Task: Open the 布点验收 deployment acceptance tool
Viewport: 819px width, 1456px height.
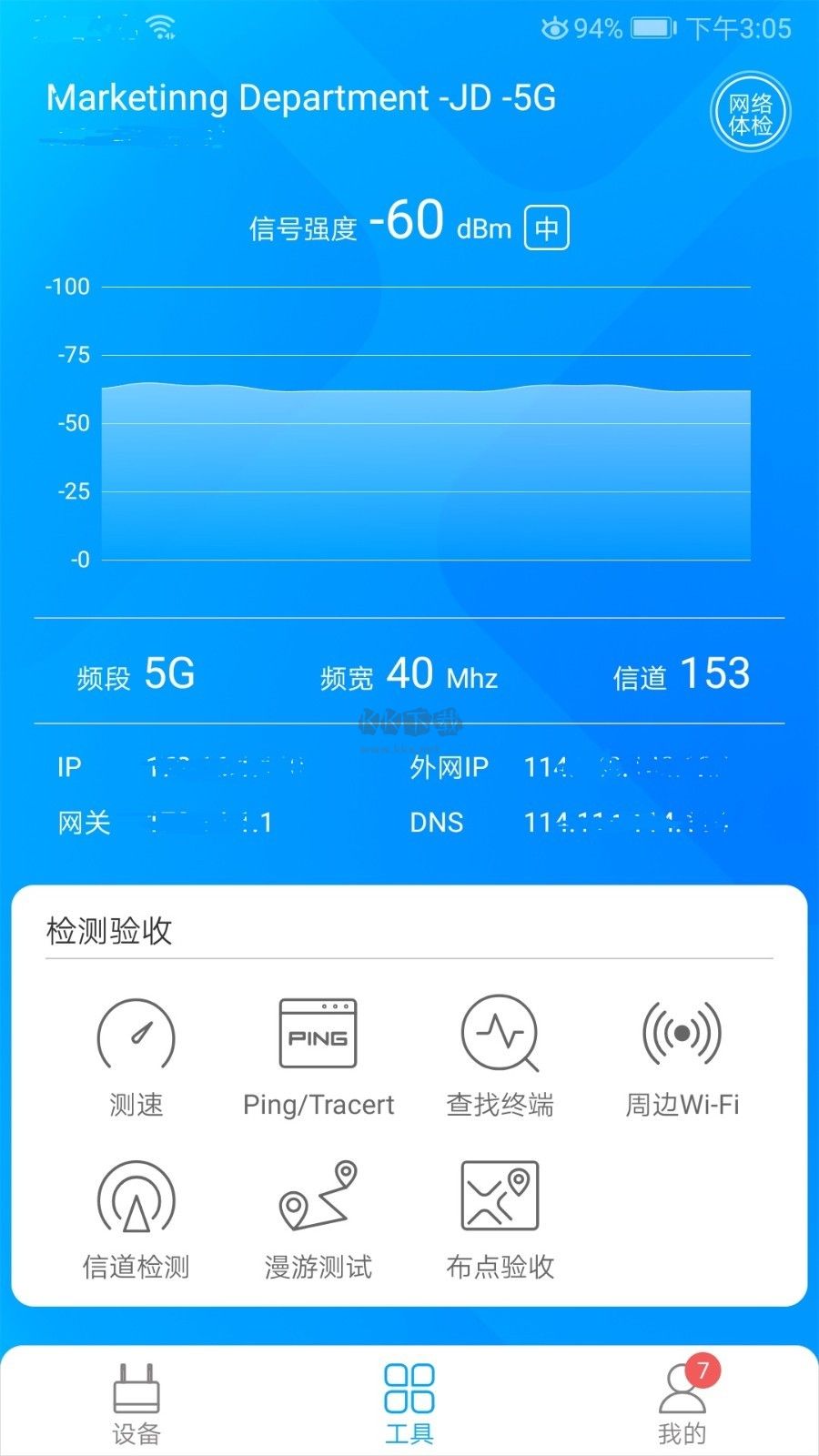Action: [500, 1219]
